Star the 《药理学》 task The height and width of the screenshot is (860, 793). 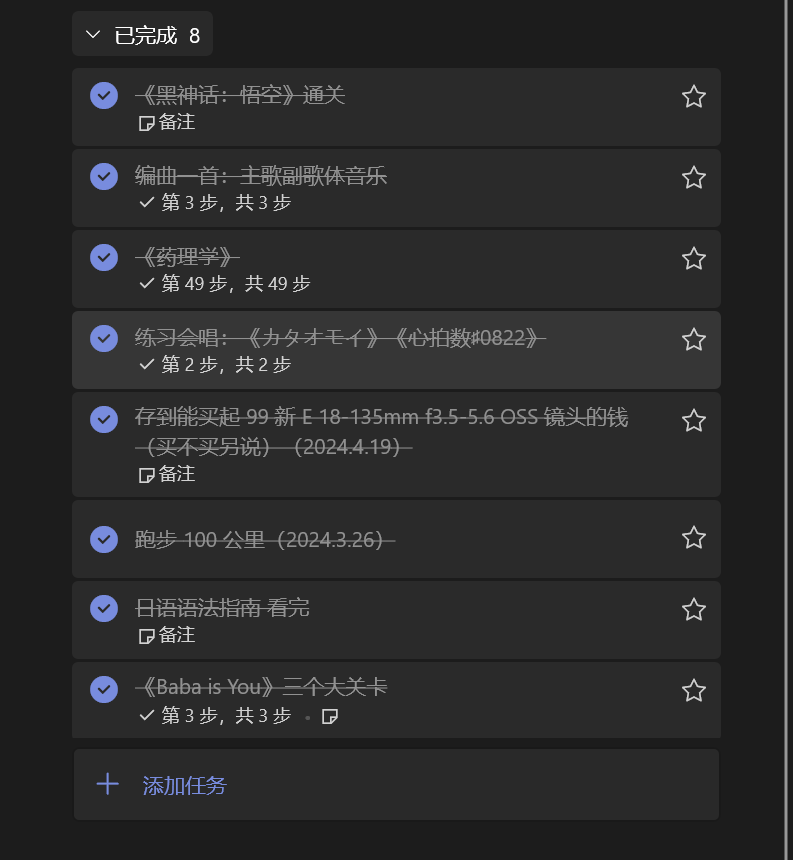(x=693, y=259)
